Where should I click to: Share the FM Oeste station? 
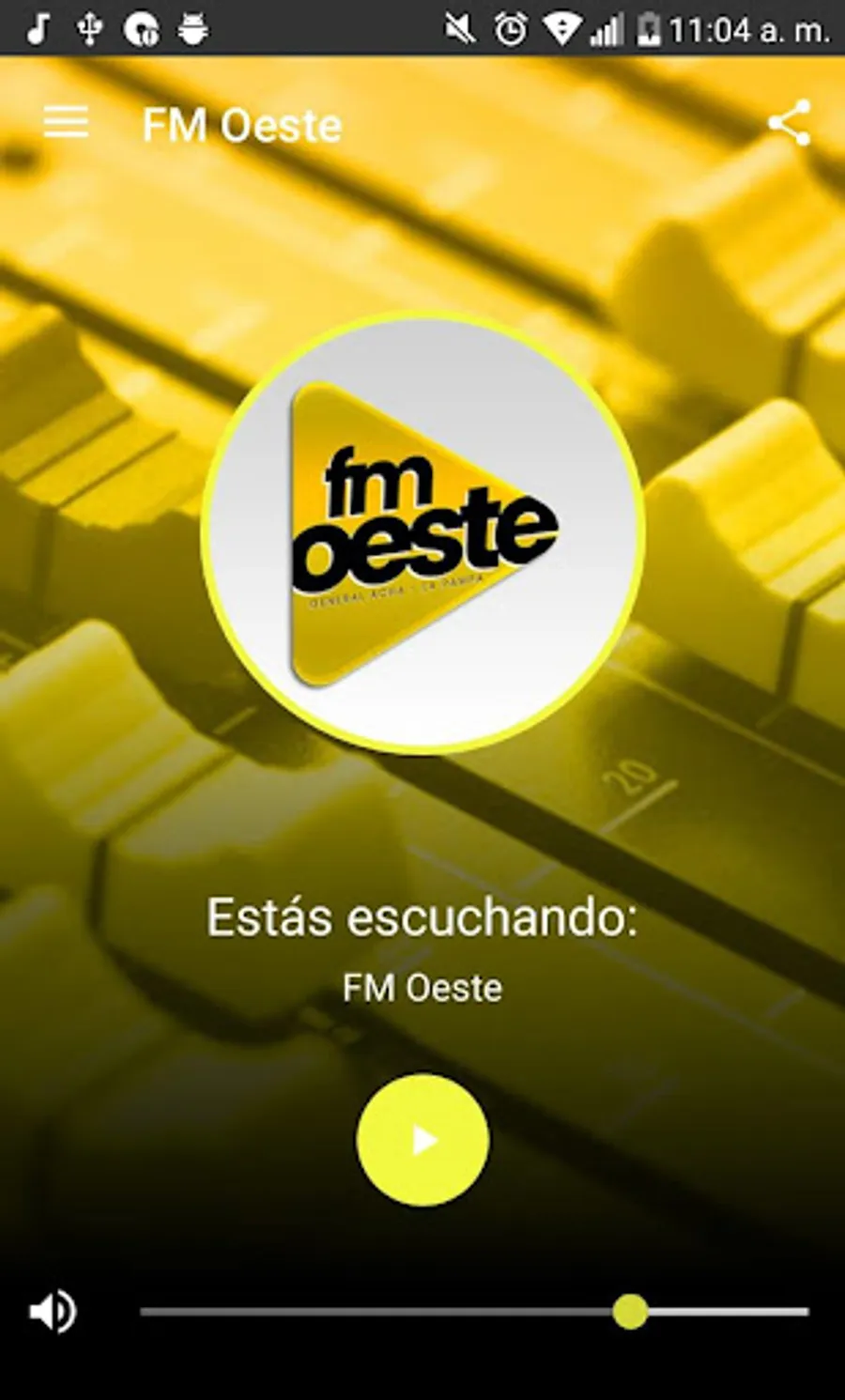[789, 123]
